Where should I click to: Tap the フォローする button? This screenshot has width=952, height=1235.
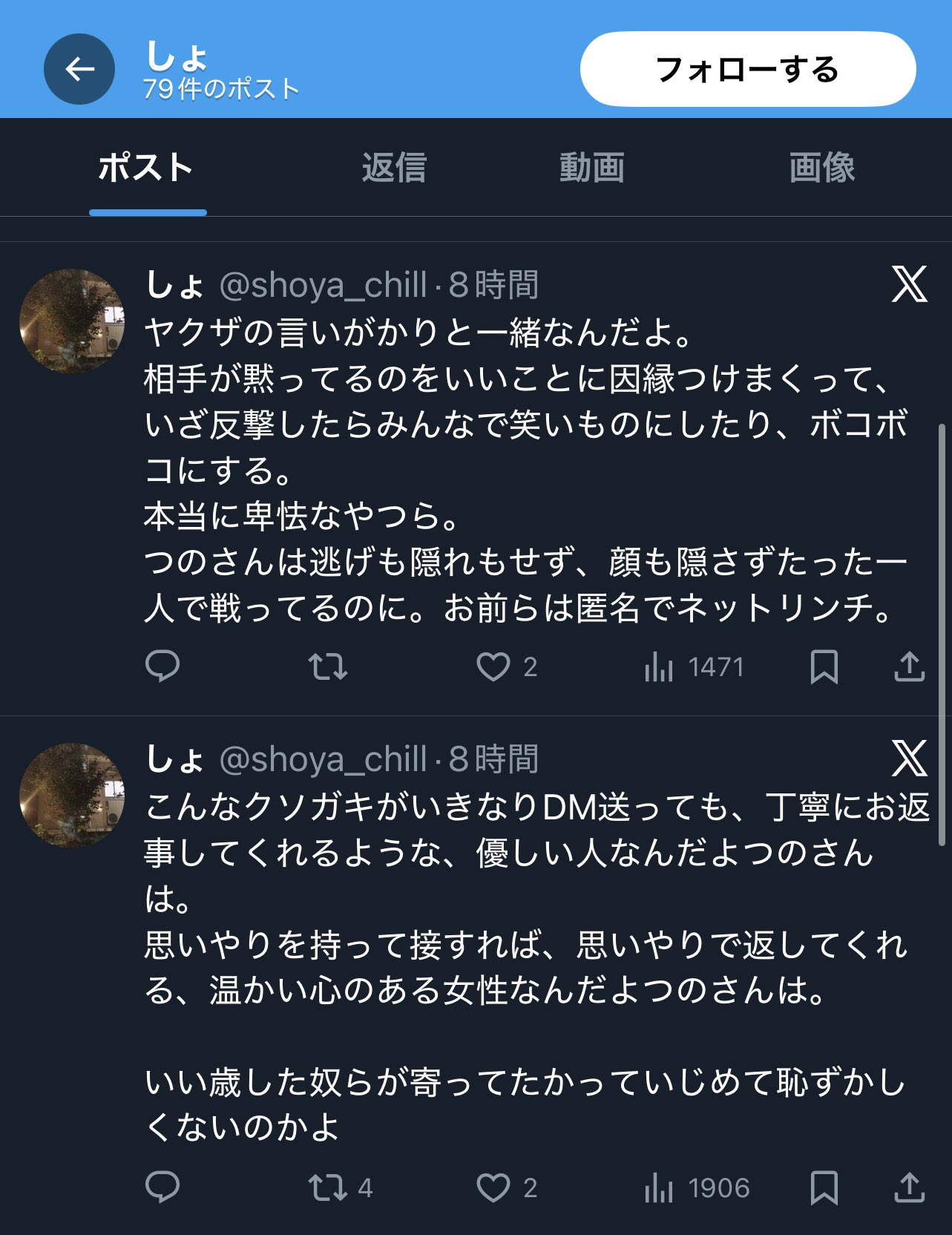[x=747, y=69]
